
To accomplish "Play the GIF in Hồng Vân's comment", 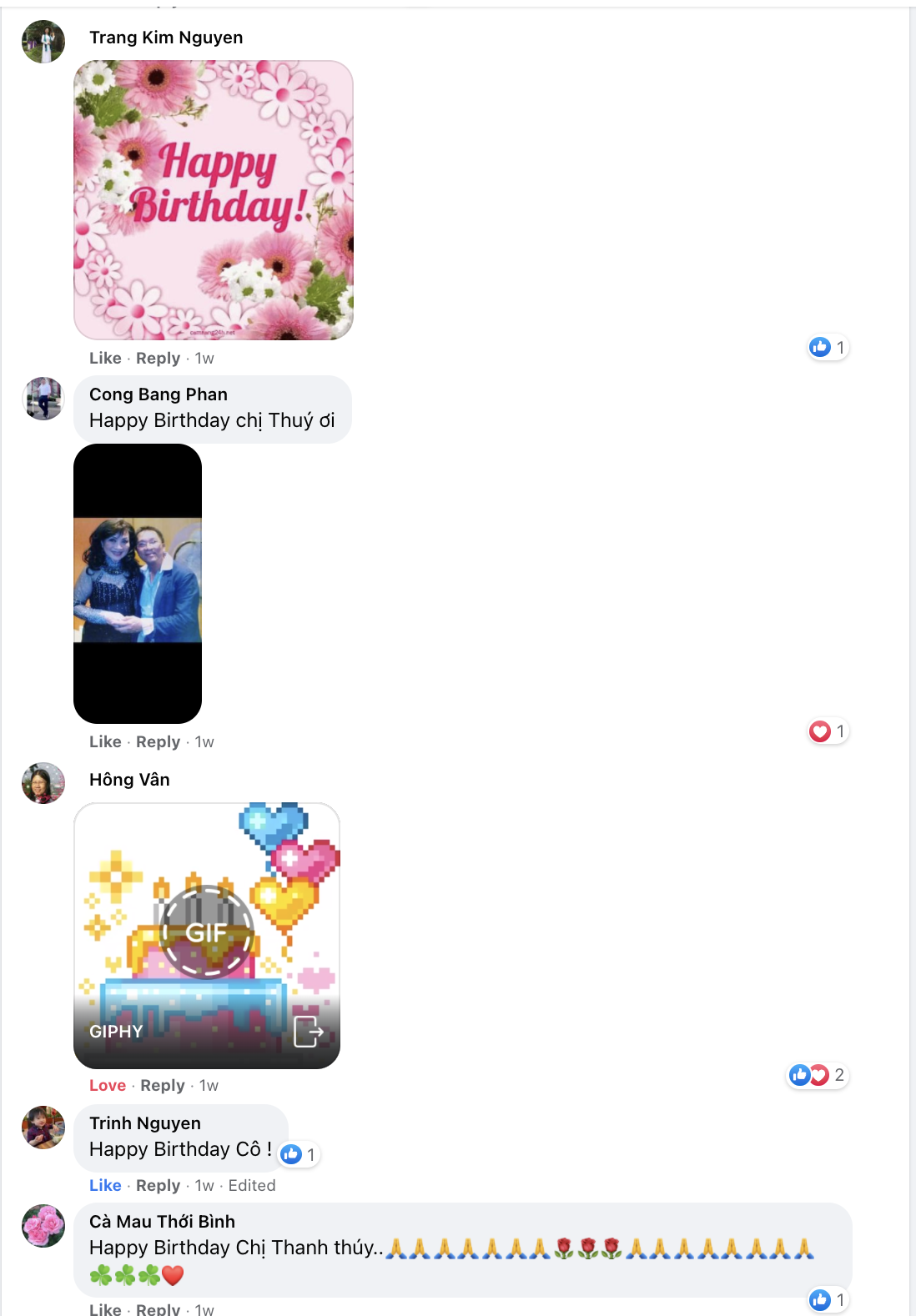I will point(206,932).
